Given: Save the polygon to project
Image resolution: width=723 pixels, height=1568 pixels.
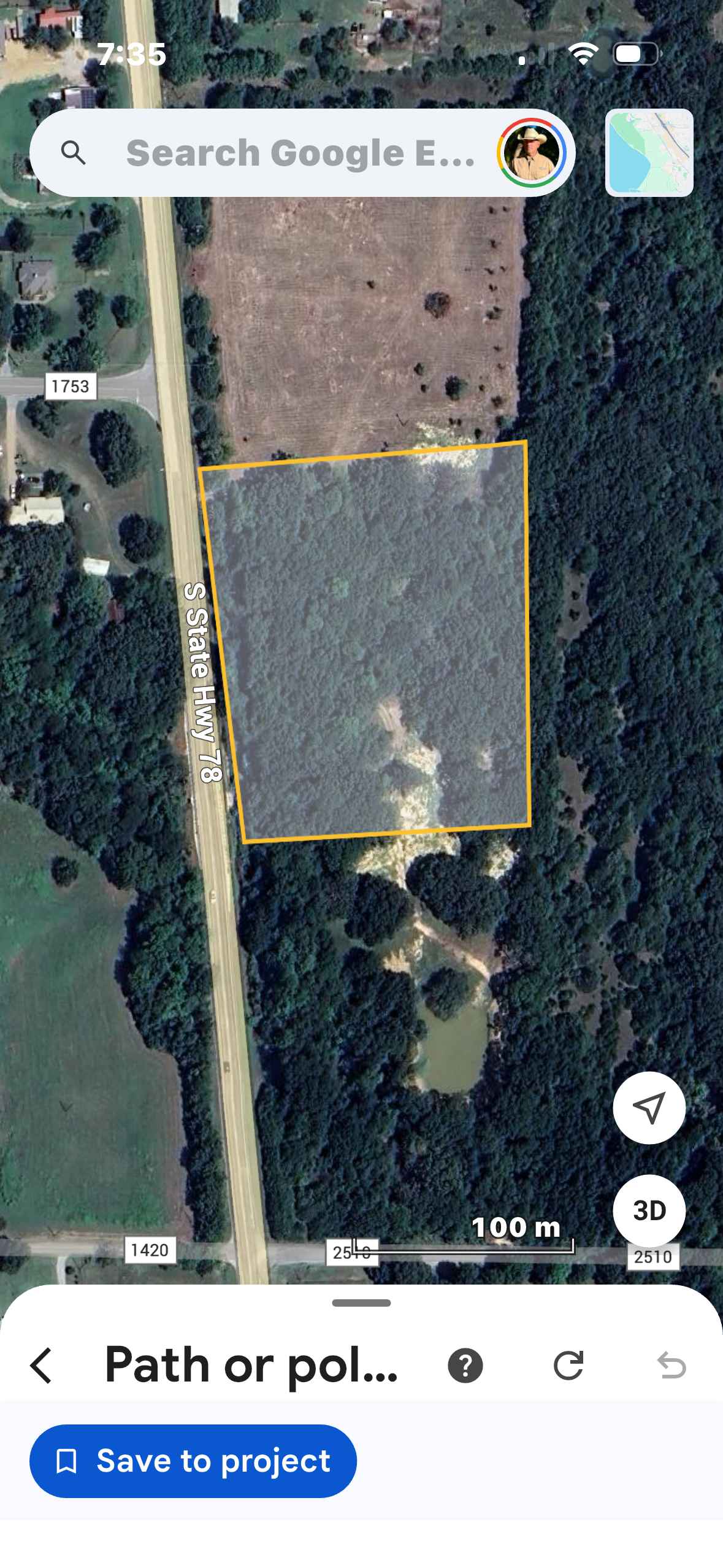Looking at the screenshot, I should click(x=193, y=1461).
